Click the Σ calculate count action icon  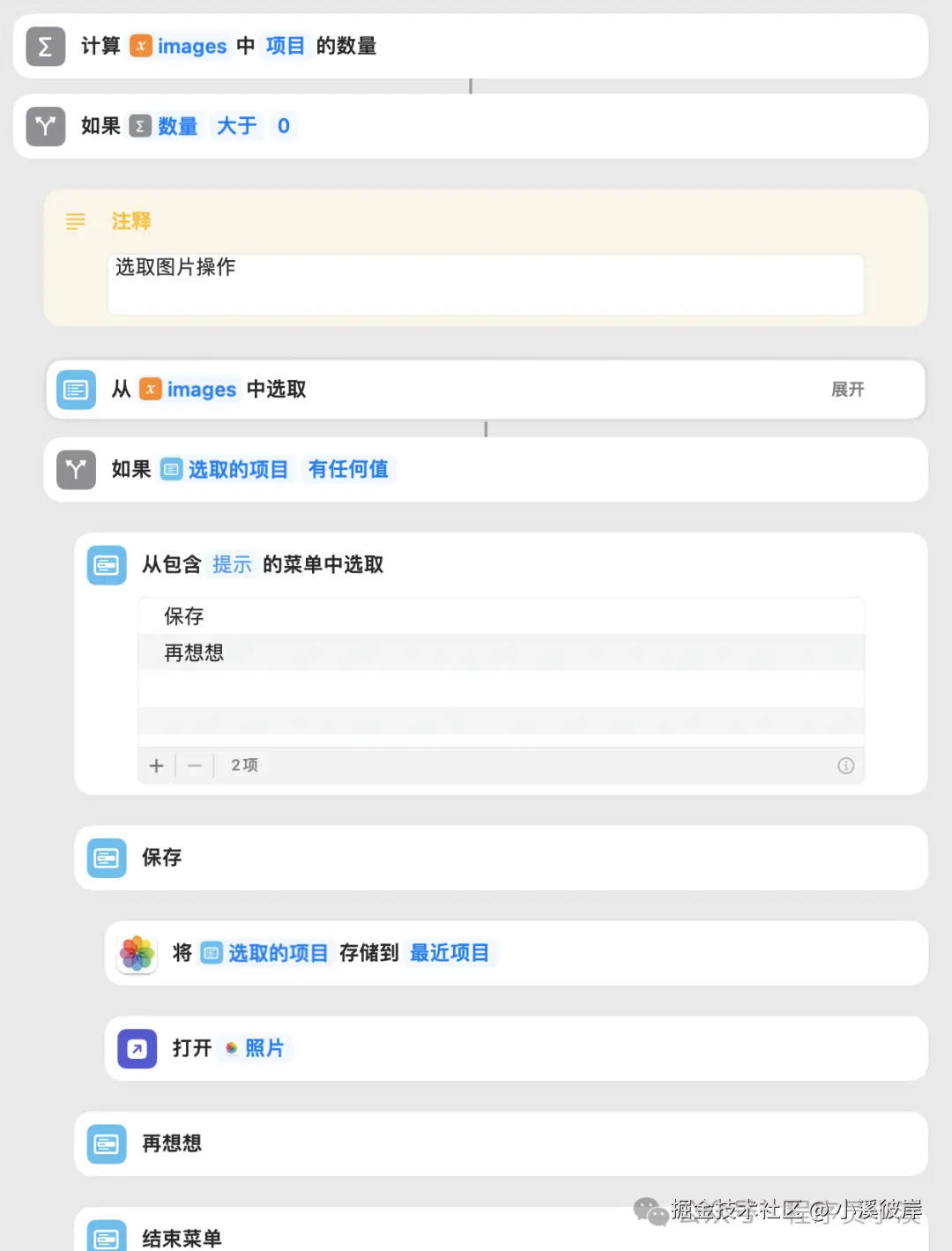45,46
